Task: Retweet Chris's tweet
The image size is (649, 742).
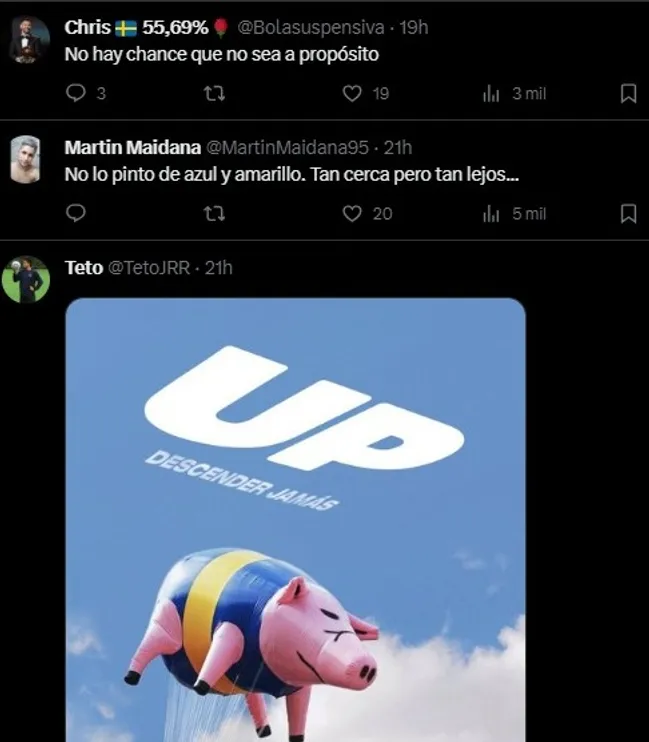Action: pos(214,94)
